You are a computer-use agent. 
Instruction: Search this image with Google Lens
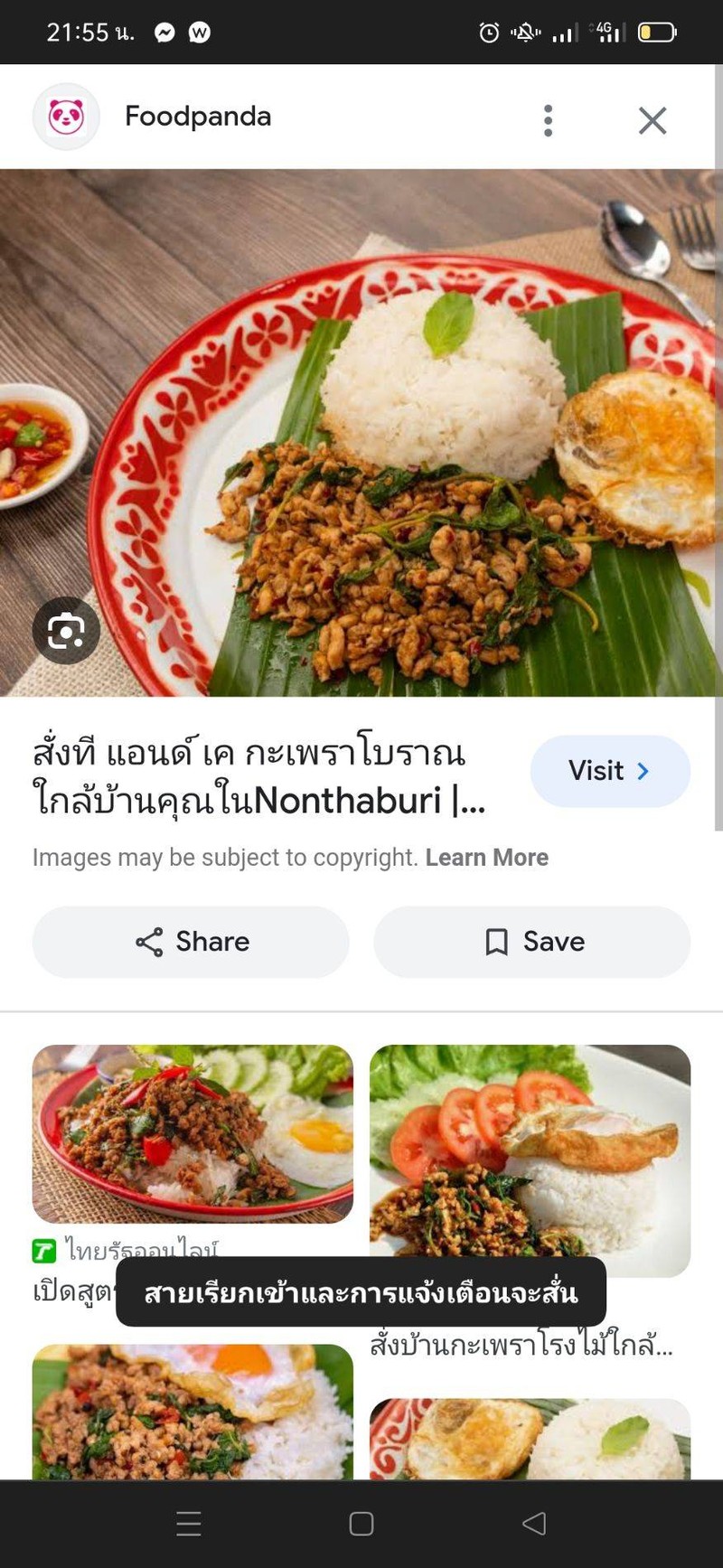(66, 630)
